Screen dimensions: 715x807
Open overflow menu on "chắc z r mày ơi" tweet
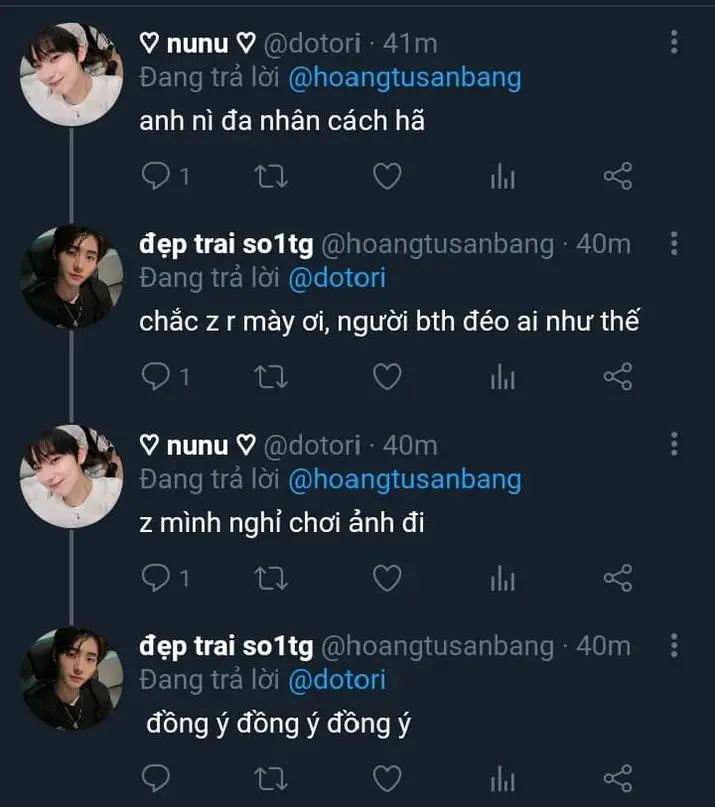(x=674, y=243)
